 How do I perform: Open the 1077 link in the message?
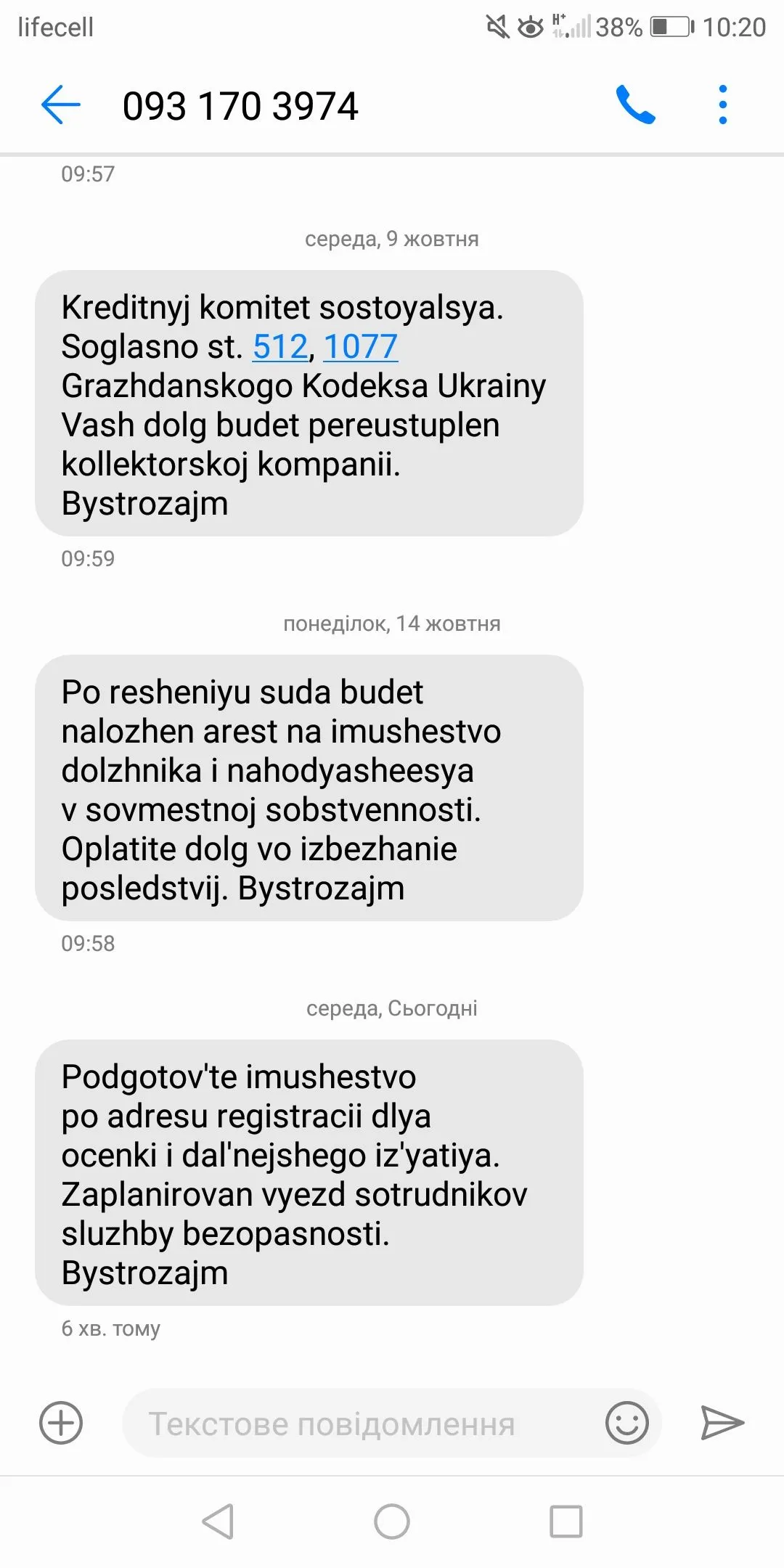pos(360,346)
